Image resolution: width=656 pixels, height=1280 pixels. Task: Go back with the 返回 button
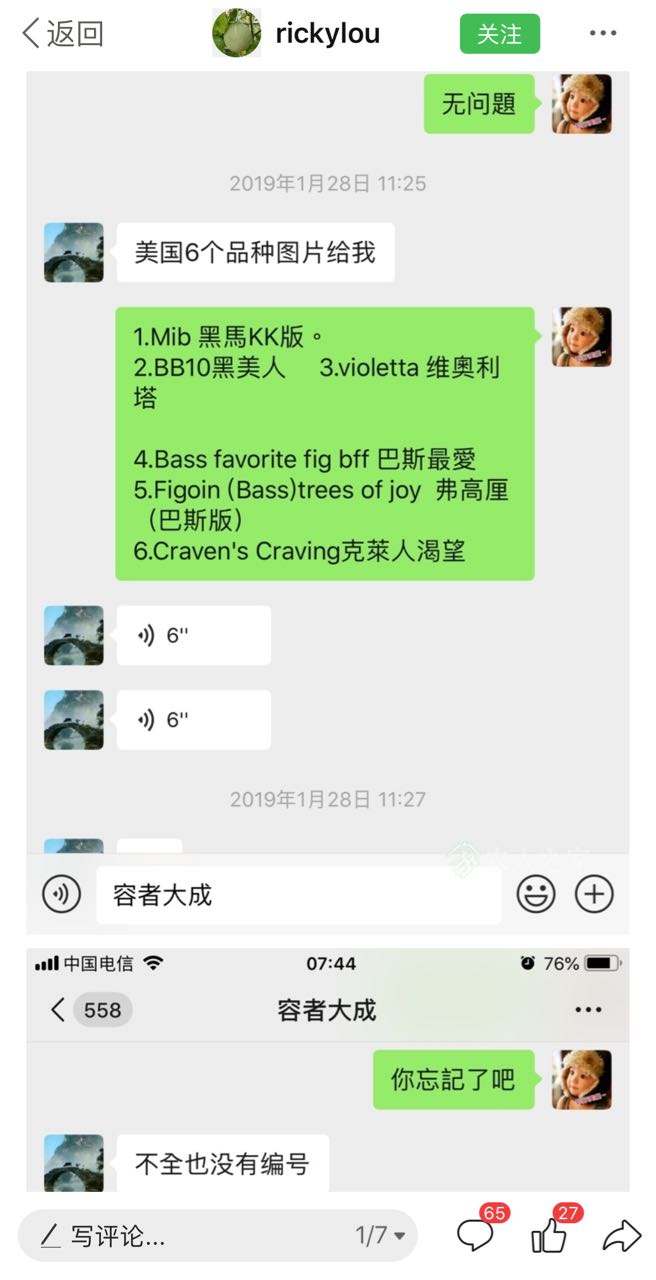(x=62, y=34)
